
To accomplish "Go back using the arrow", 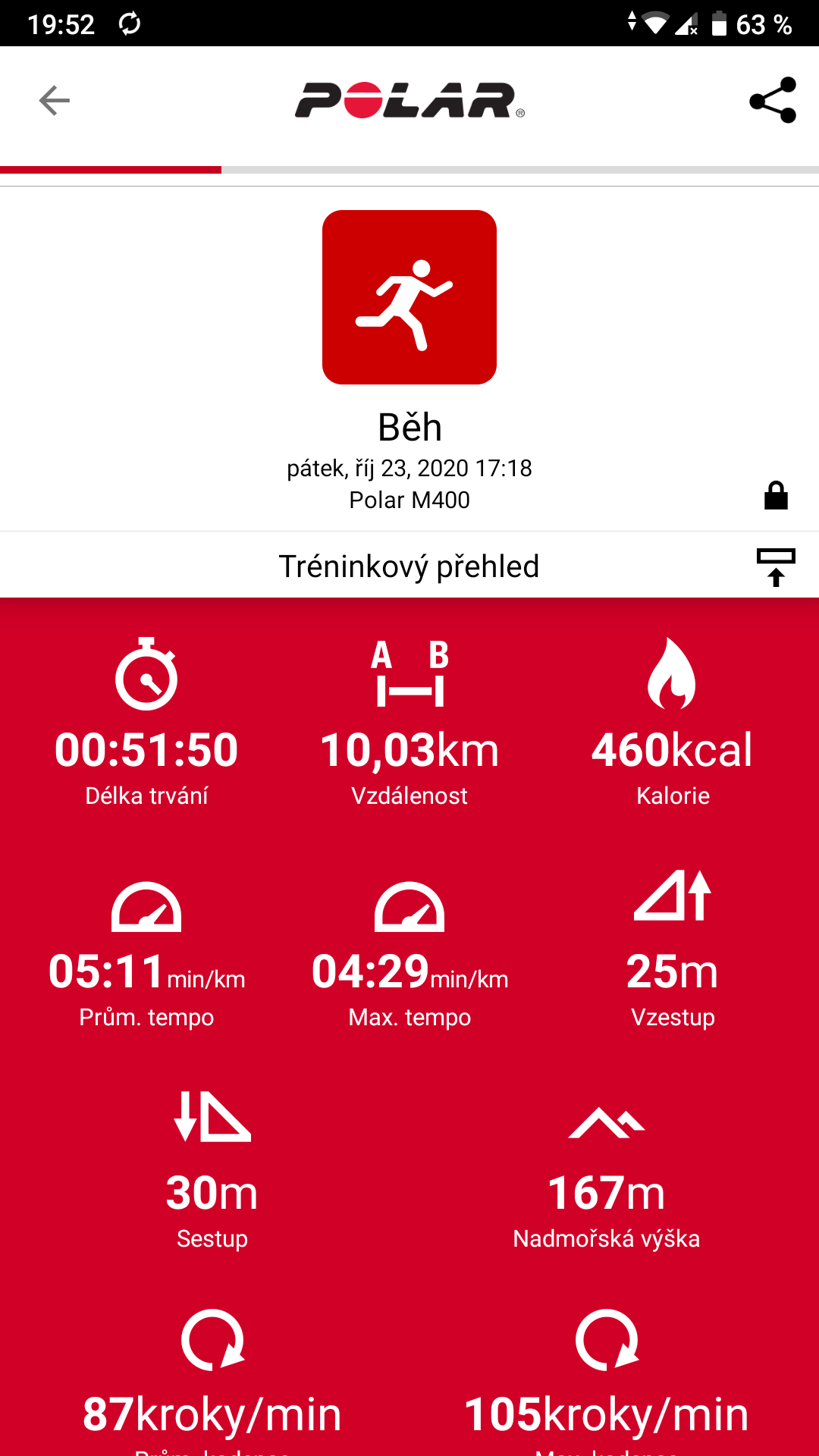I will (x=55, y=100).
